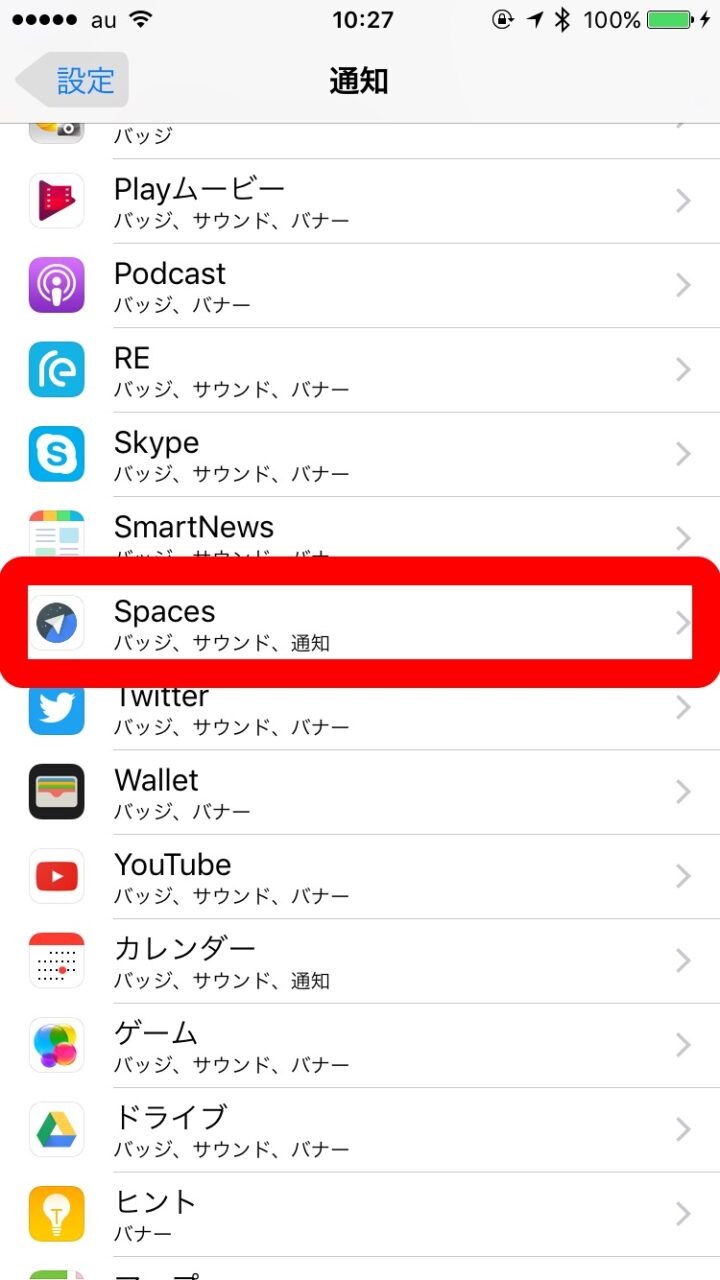Viewport: 720px width, 1280px height.
Task: Open カレンダー notification settings
Action: (x=360, y=961)
